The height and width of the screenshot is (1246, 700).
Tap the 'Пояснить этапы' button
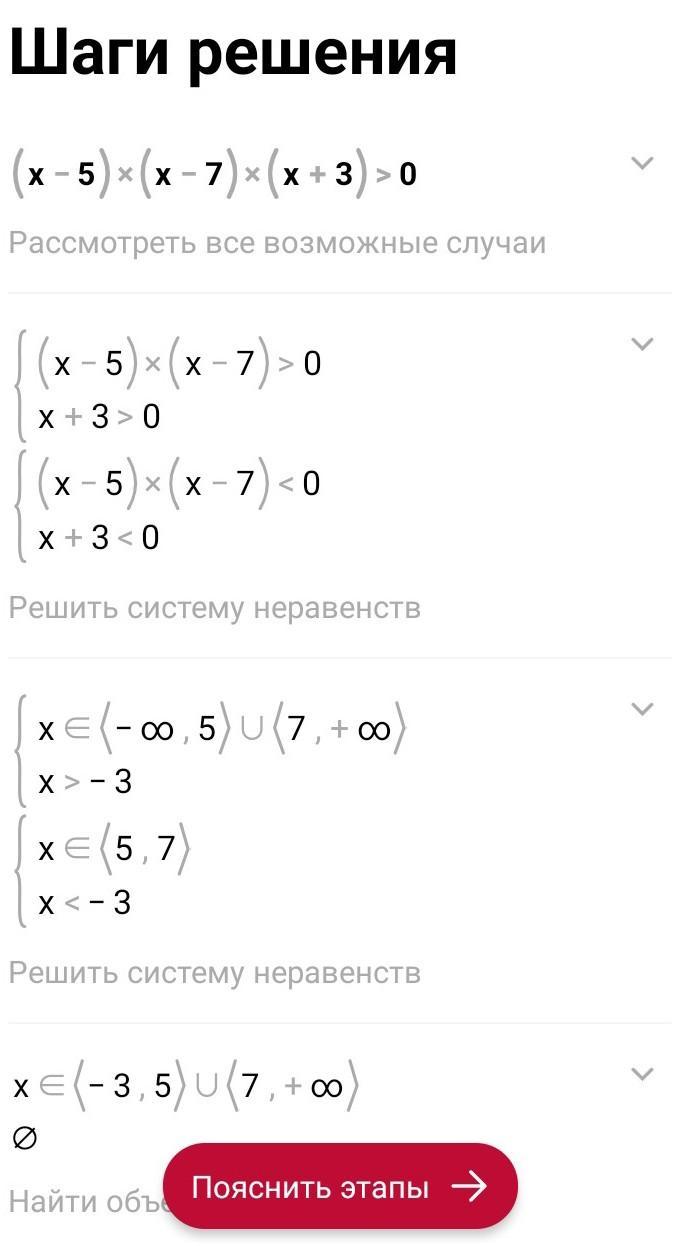pyautogui.click(x=340, y=1187)
